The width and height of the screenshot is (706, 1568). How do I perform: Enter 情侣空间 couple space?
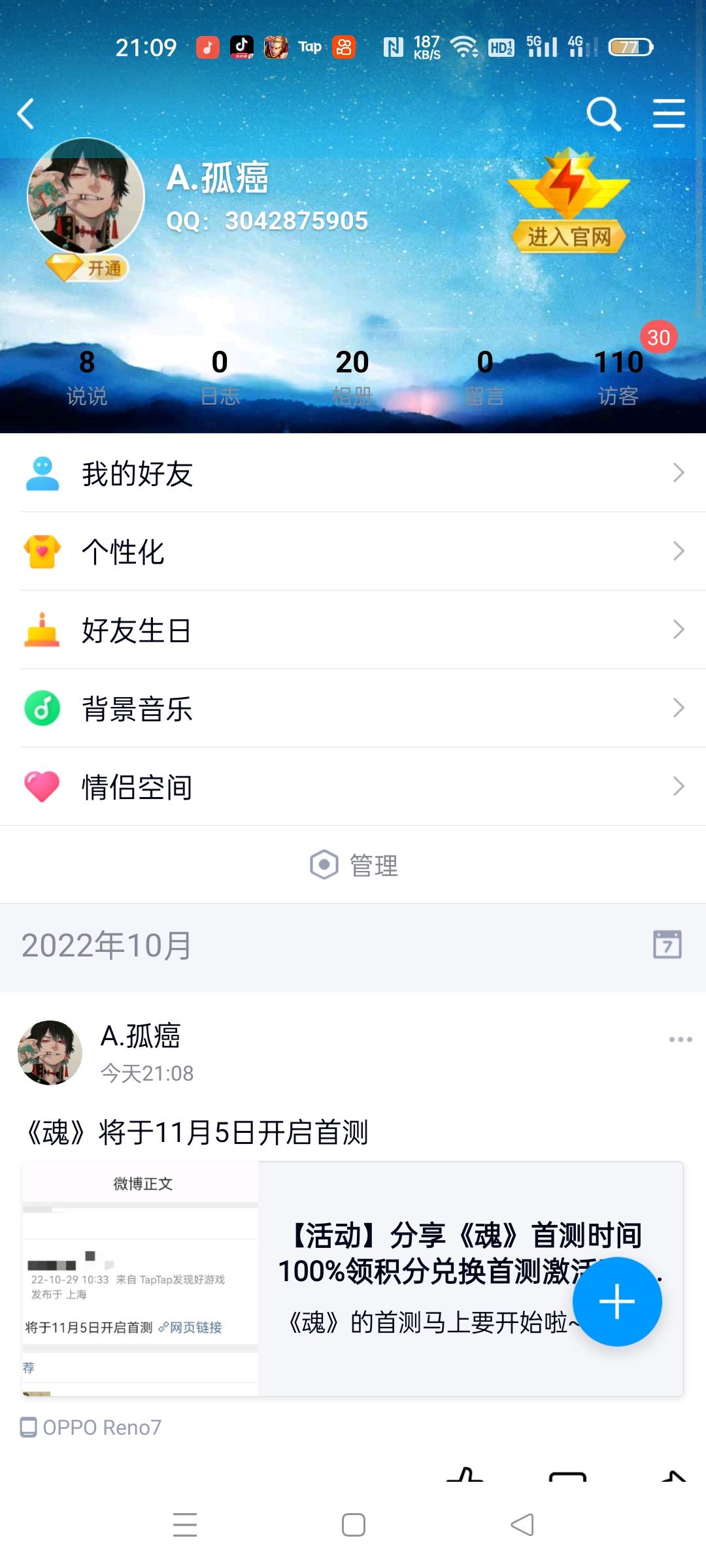pos(353,787)
